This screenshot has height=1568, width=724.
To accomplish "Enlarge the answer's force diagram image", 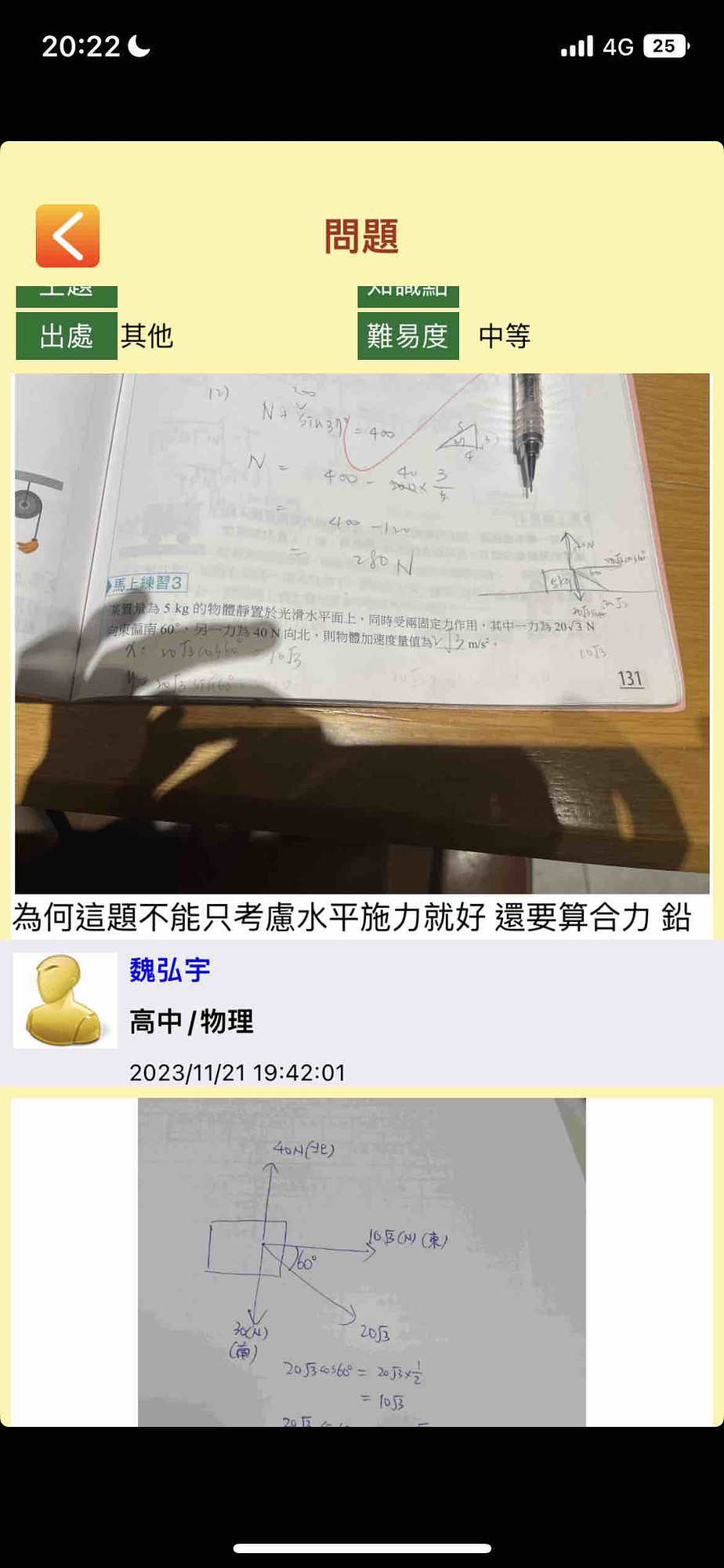I will [x=362, y=1261].
